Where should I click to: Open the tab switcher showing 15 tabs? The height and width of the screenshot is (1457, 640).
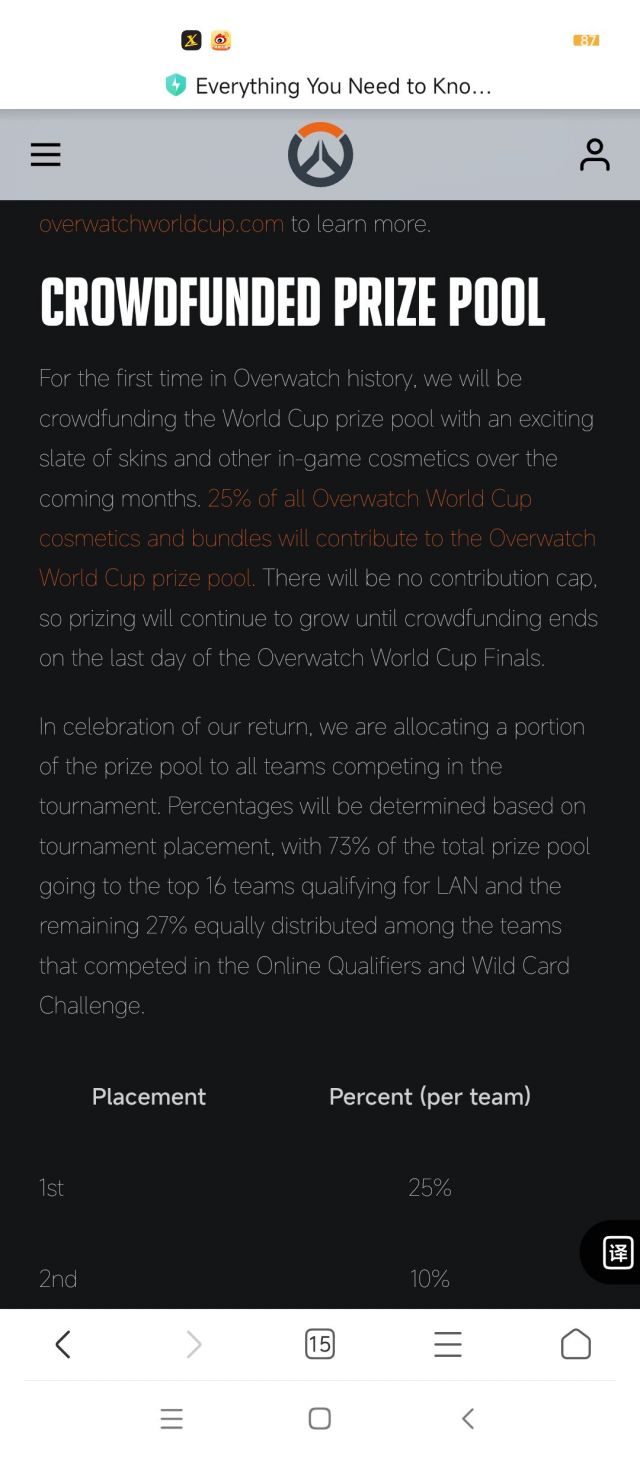(319, 1344)
